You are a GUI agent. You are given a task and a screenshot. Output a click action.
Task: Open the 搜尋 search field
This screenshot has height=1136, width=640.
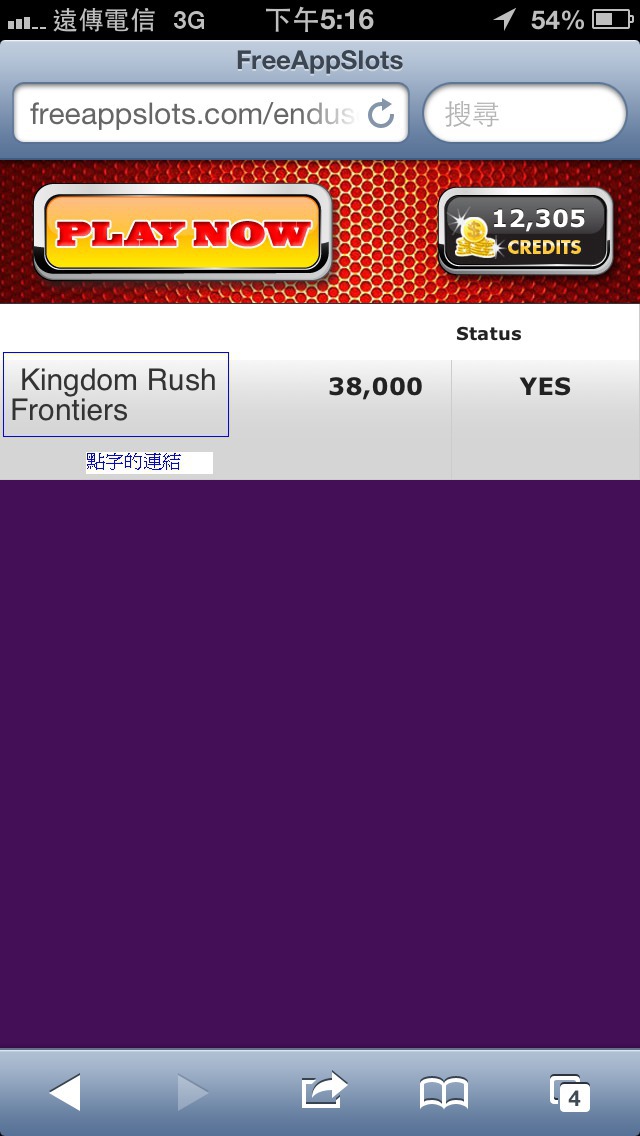coord(525,114)
